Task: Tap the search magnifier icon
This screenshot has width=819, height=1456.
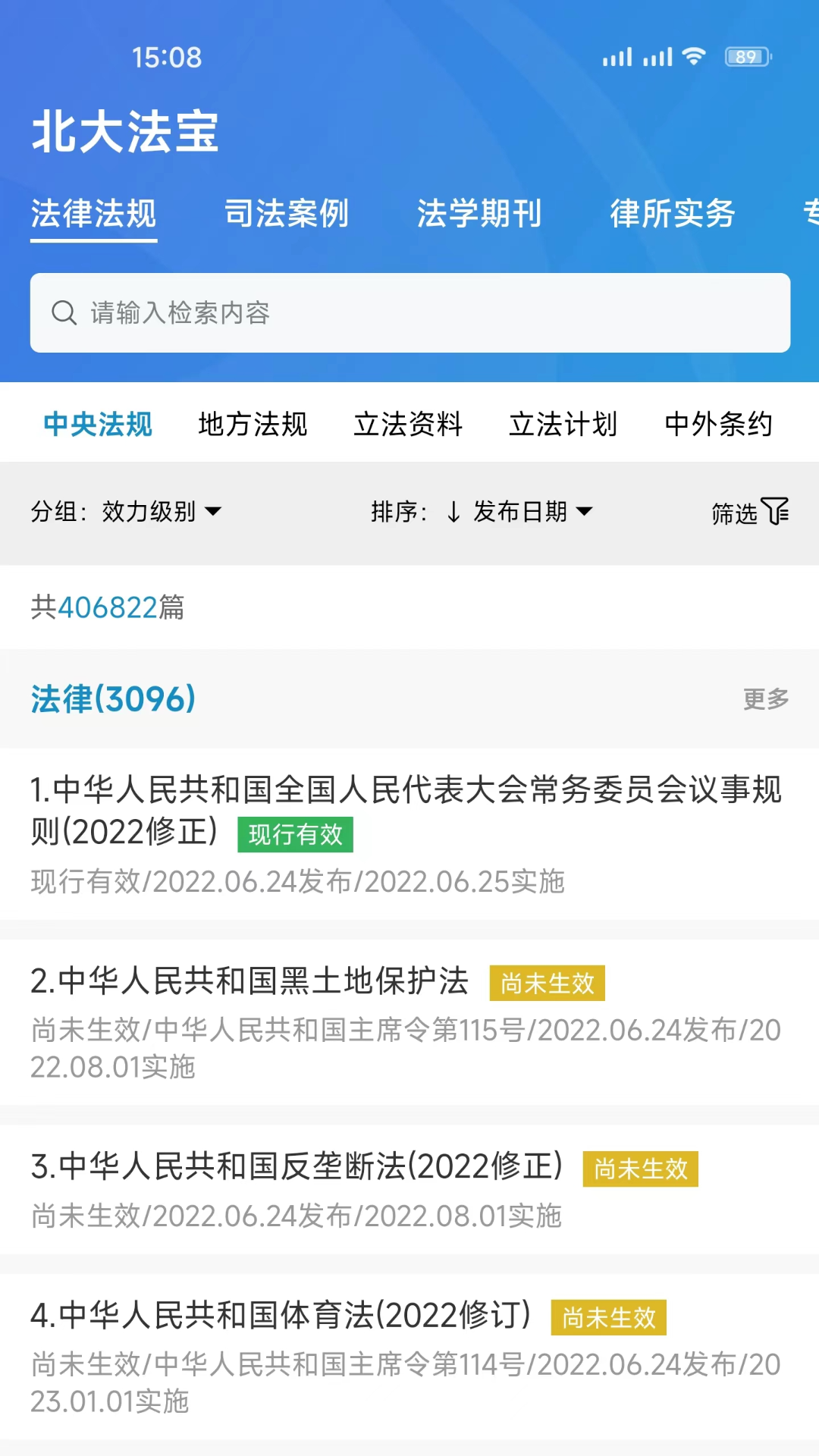Action: (65, 312)
